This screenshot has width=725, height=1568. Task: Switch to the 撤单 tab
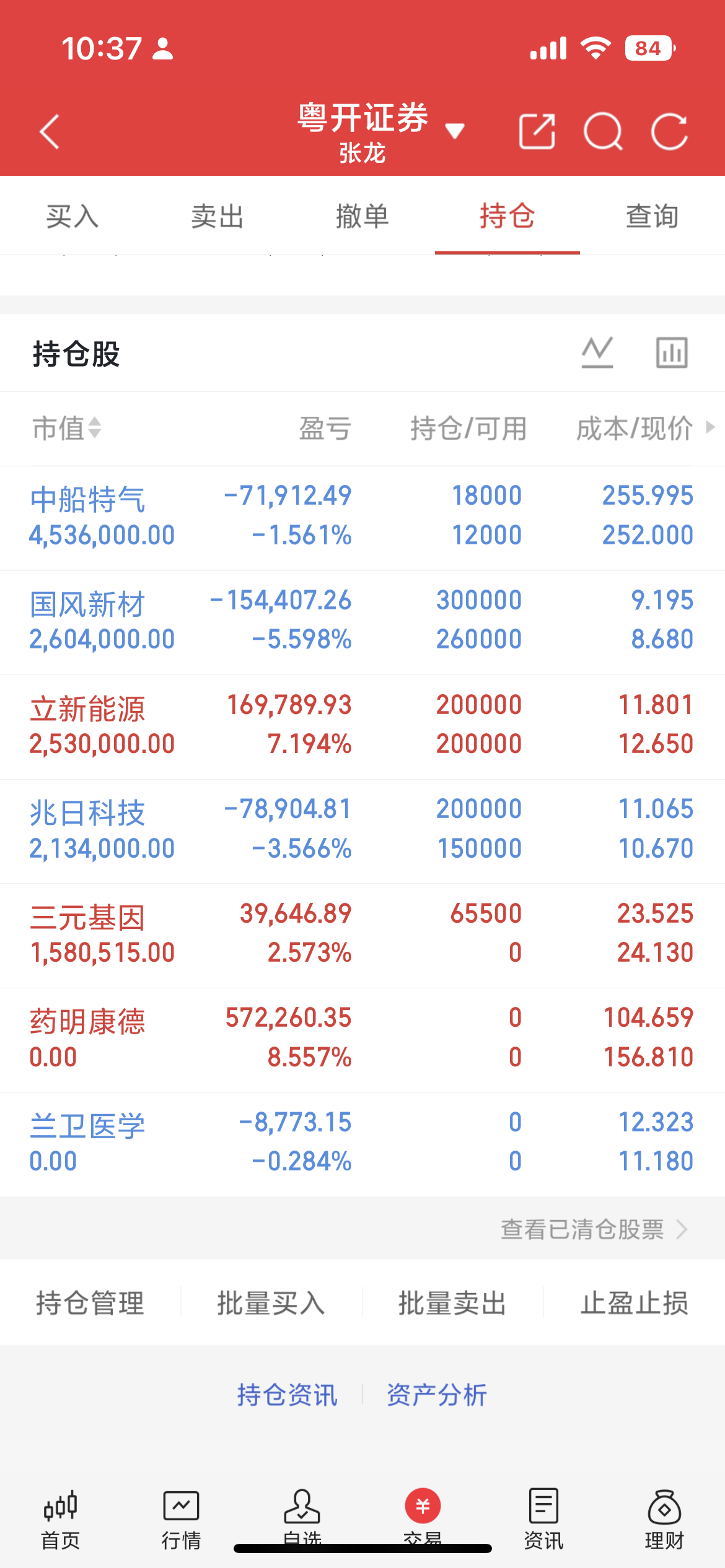click(x=362, y=216)
